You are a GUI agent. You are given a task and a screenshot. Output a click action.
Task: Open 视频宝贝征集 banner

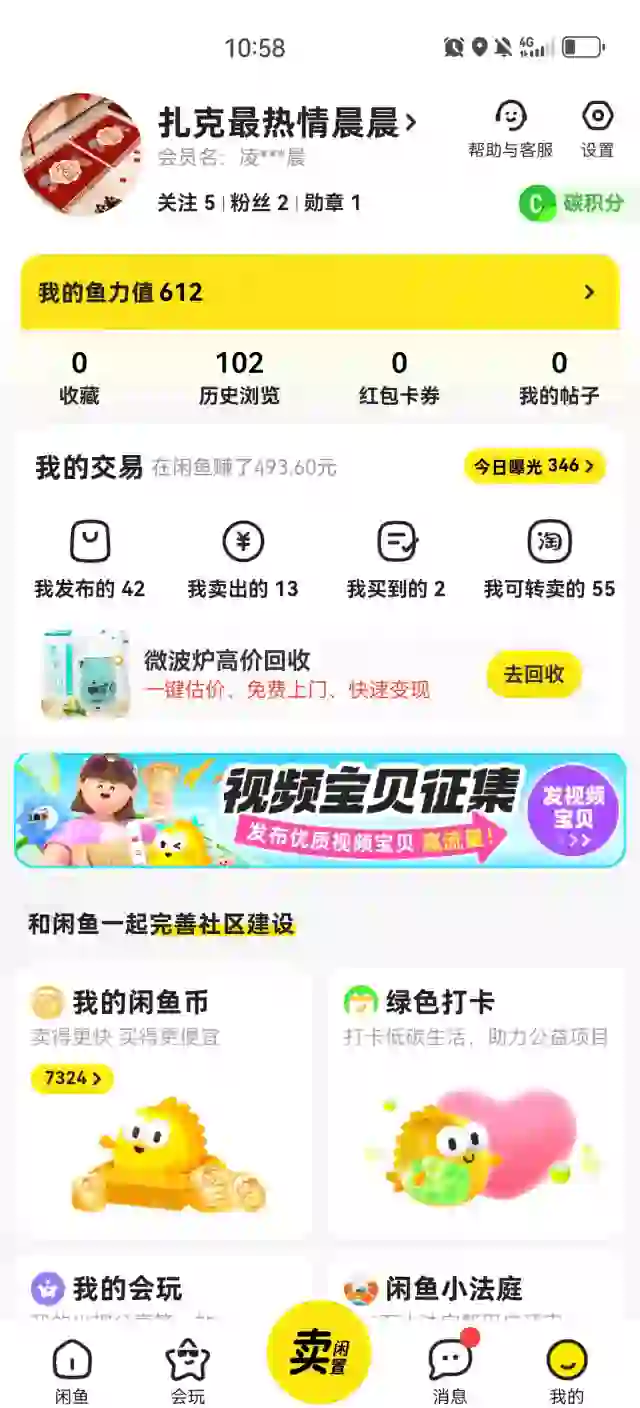click(320, 810)
